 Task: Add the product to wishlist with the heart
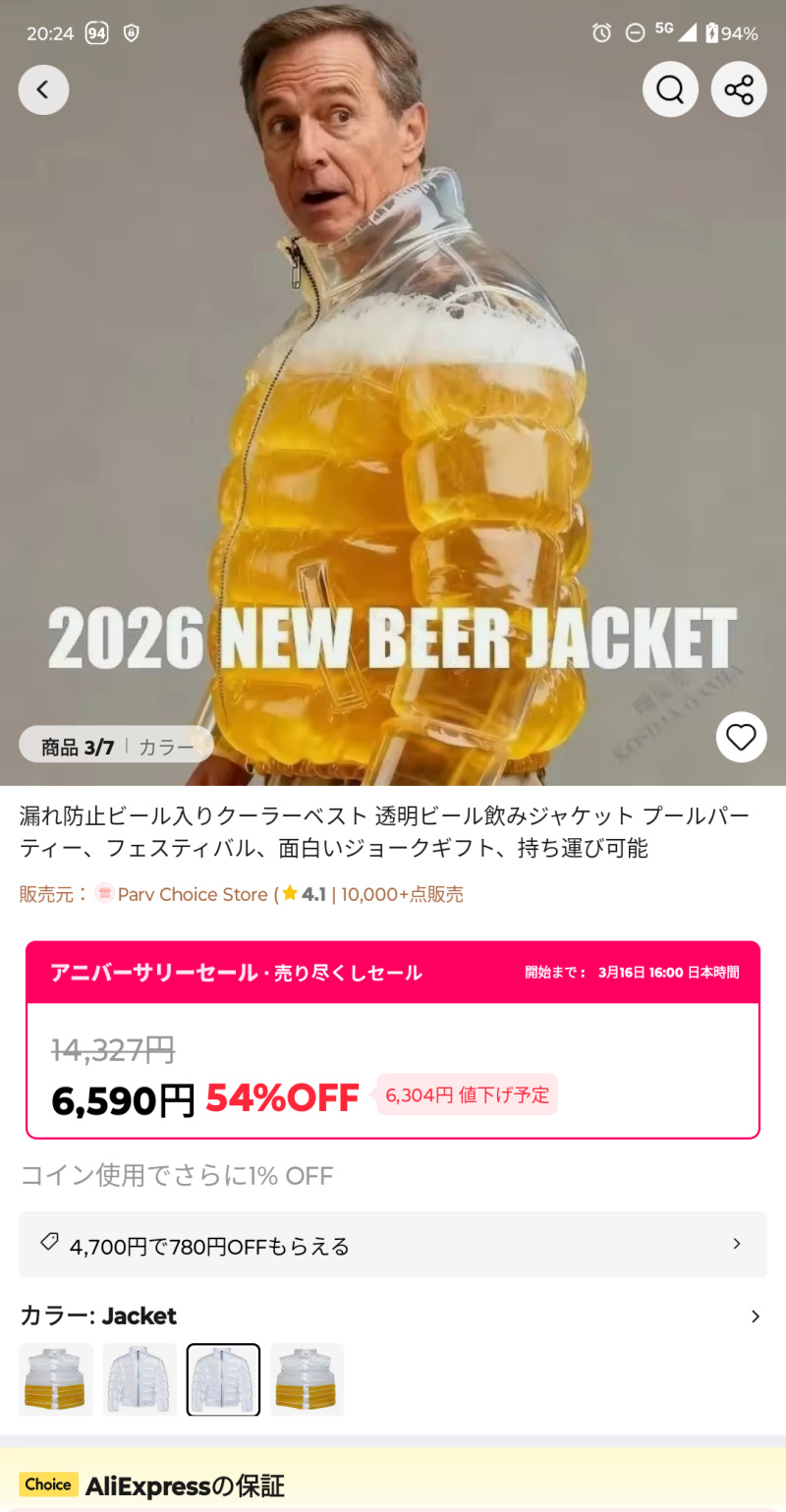[x=741, y=737]
